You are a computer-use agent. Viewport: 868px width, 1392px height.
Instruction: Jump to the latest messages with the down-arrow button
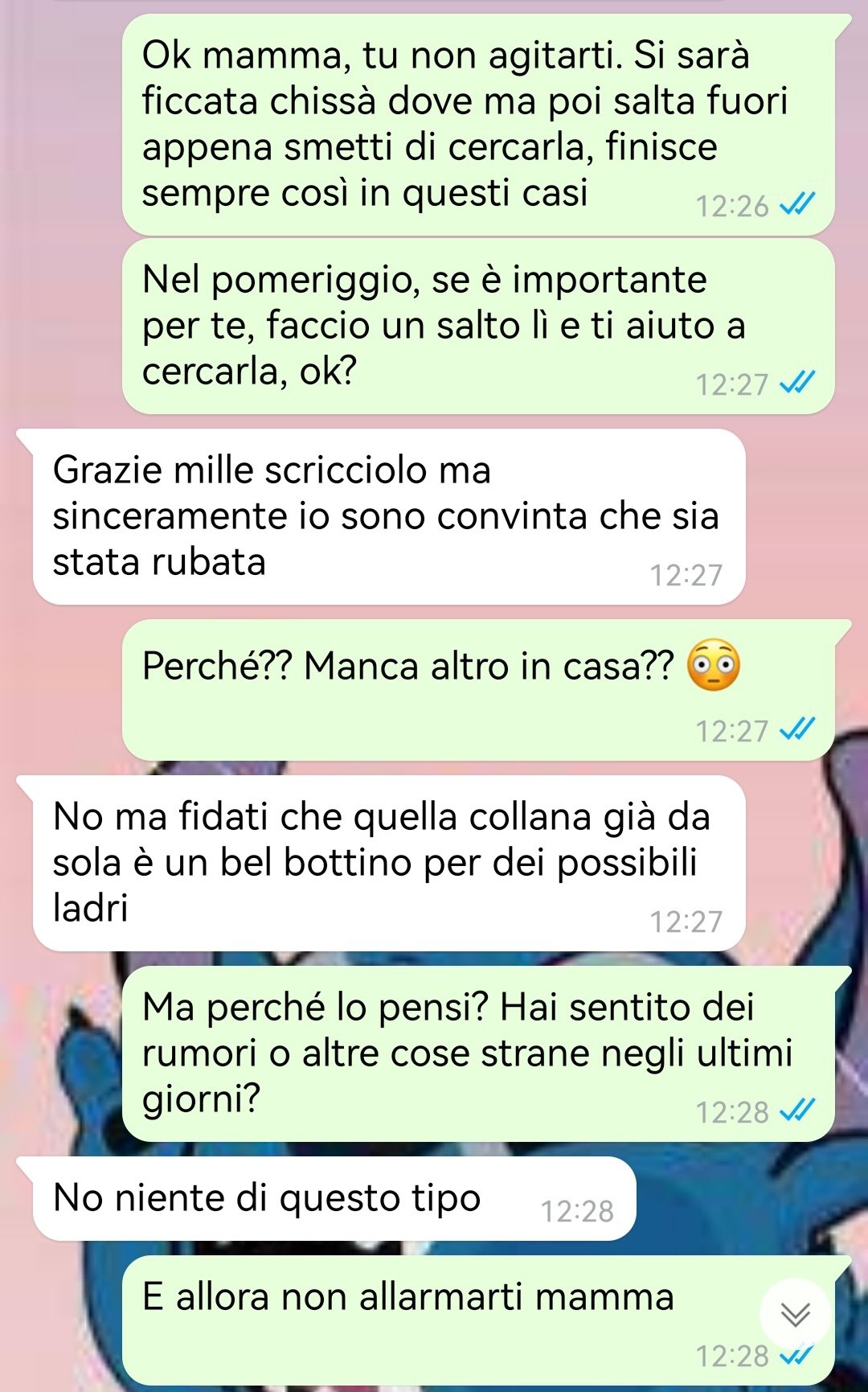pos(796,1314)
